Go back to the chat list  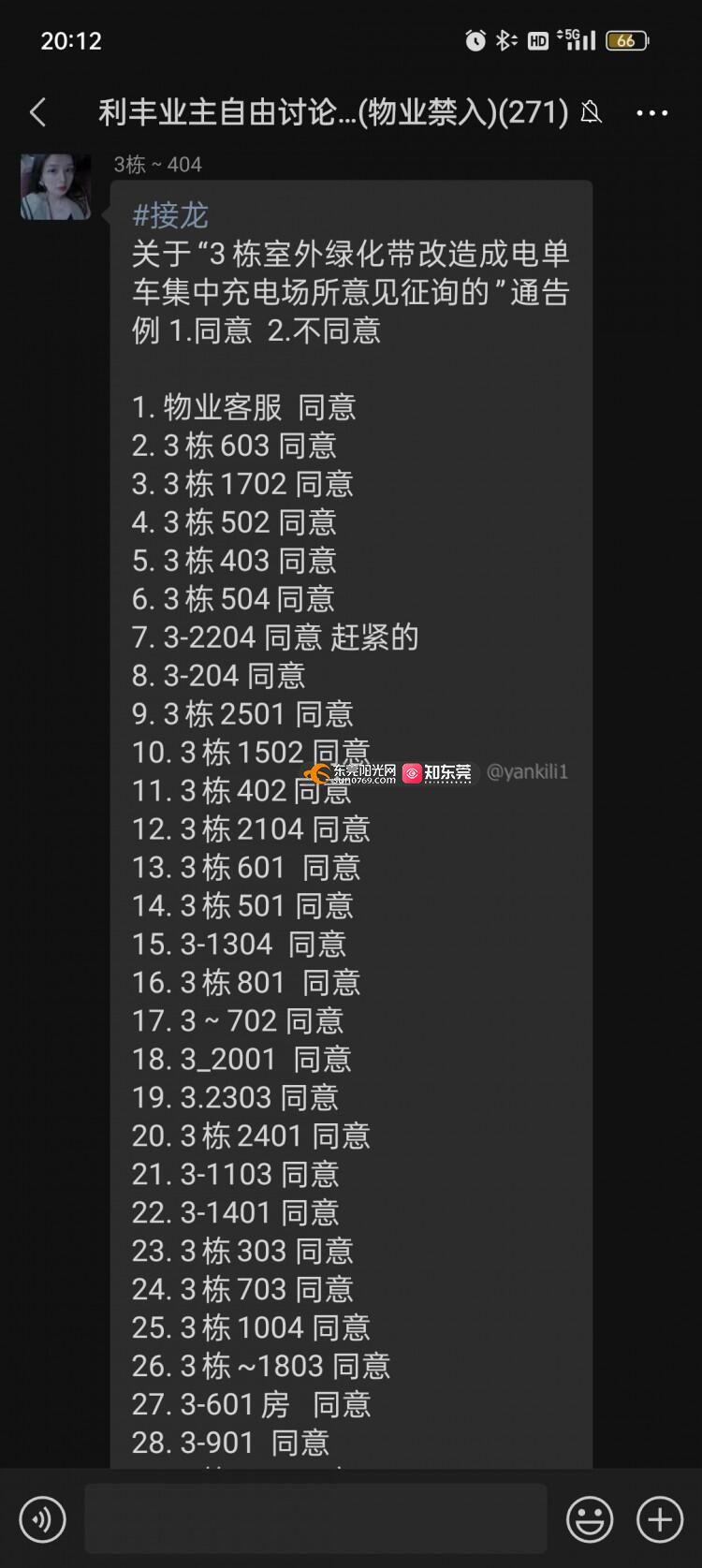(x=37, y=113)
